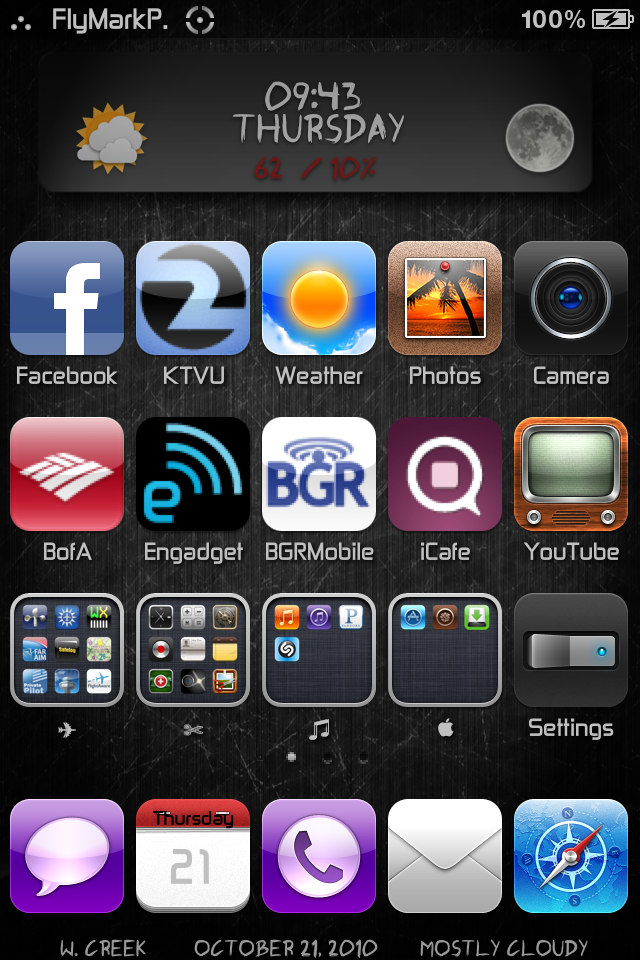Screen dimensions: 640x960
Task: Launch the KTVU app
Action: (x=193, y=298)
